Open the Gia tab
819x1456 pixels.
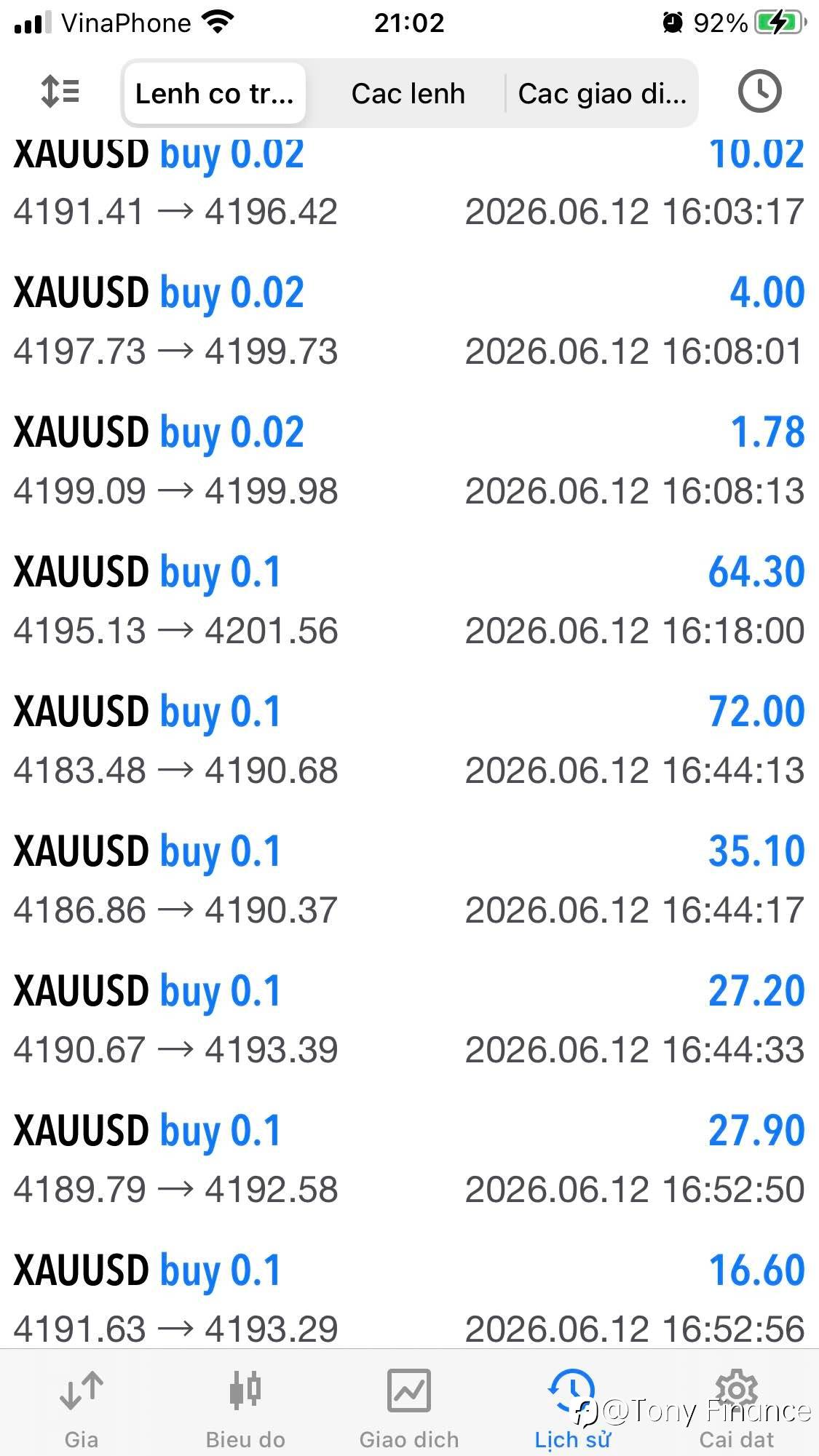(x=82, y=1409)
